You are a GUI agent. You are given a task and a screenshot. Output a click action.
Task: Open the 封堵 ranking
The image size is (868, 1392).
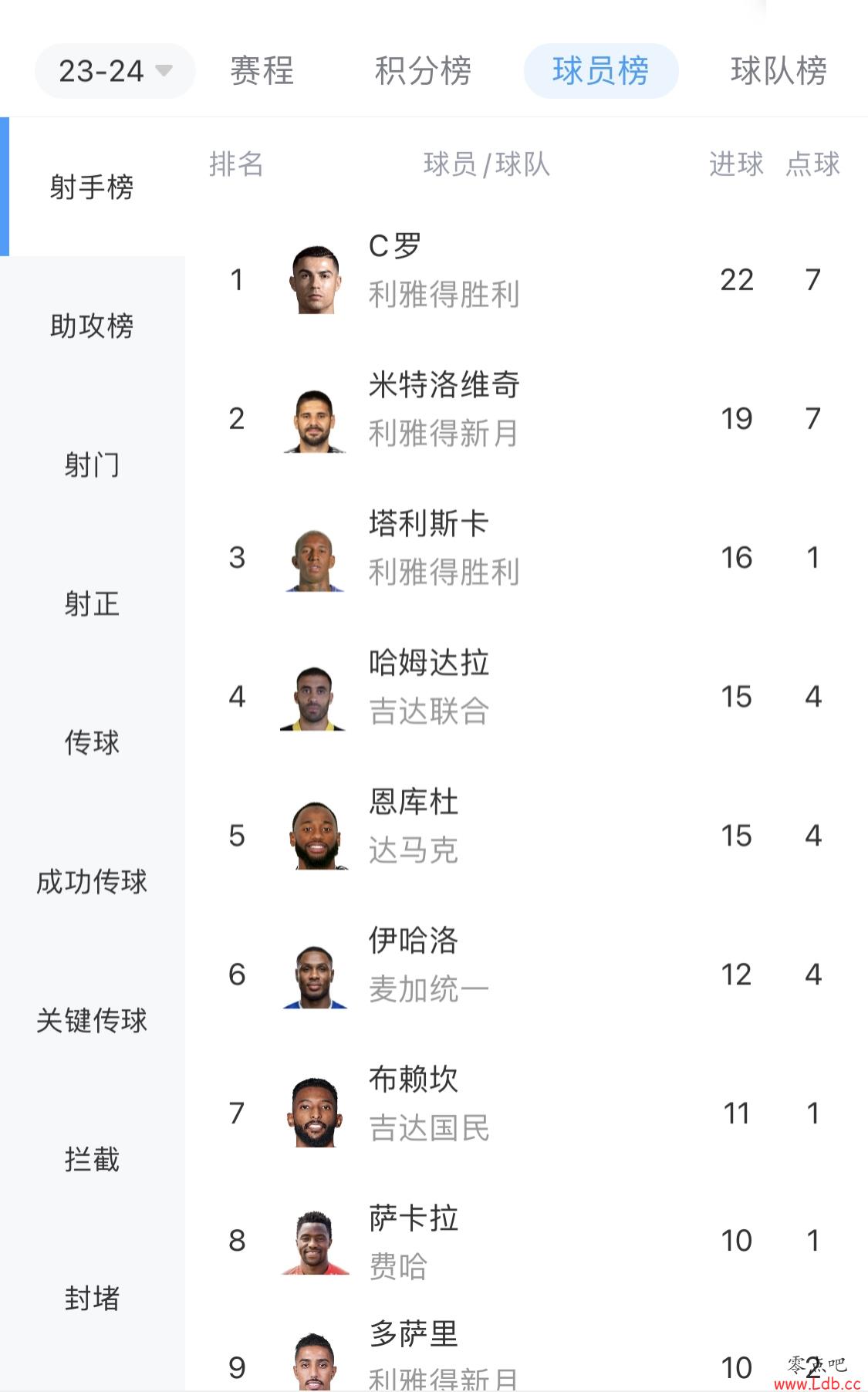(93, 1298)
